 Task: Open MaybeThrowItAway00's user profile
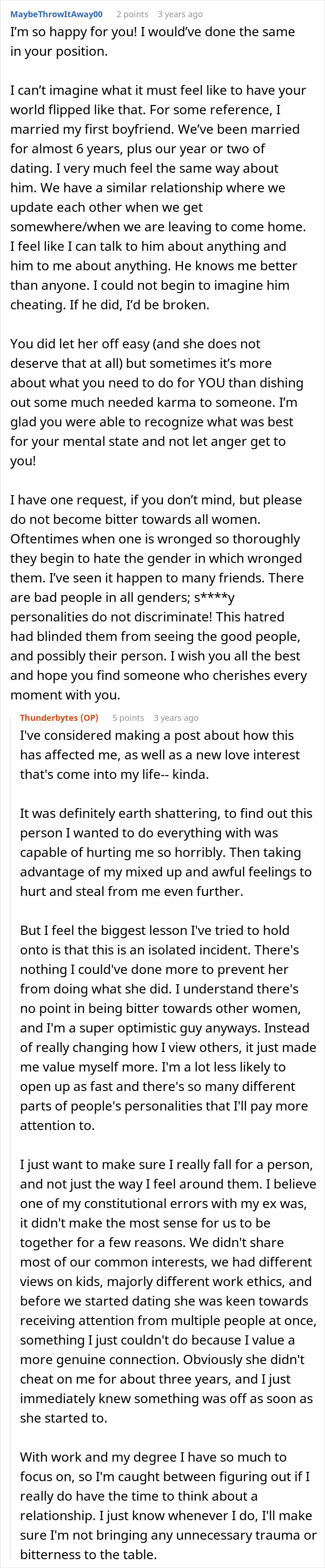tap(57, 14)
